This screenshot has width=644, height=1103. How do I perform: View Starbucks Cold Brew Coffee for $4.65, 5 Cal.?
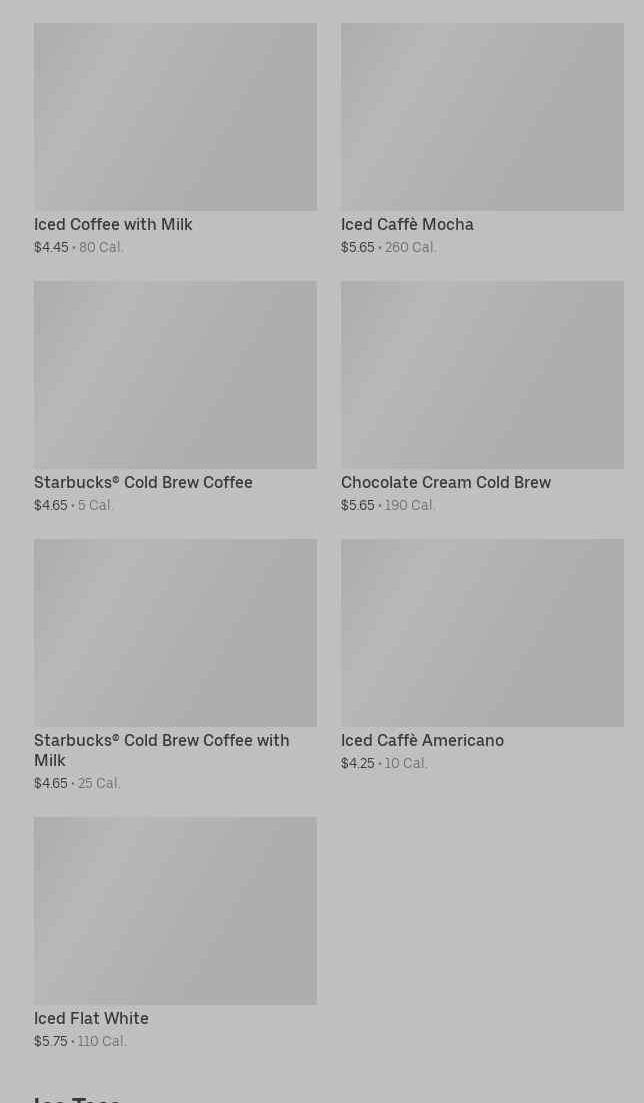tap(175, 397)
